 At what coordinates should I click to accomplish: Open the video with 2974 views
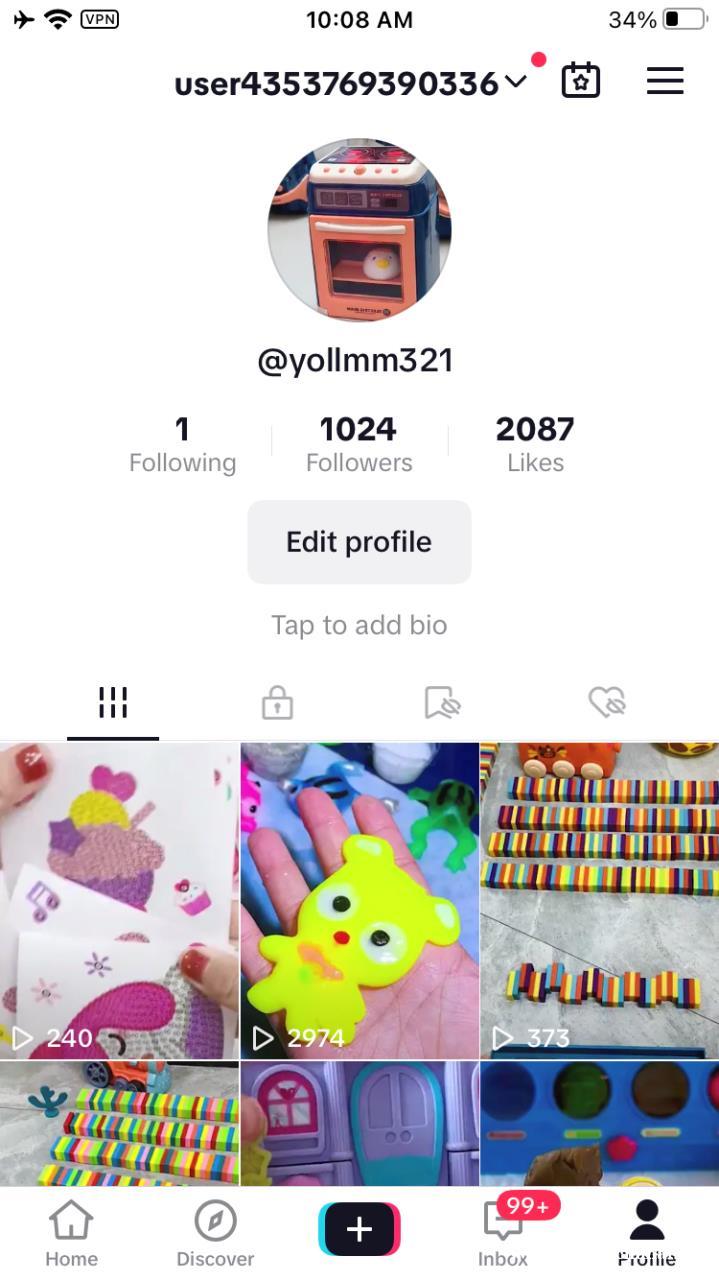pos(359,900)
